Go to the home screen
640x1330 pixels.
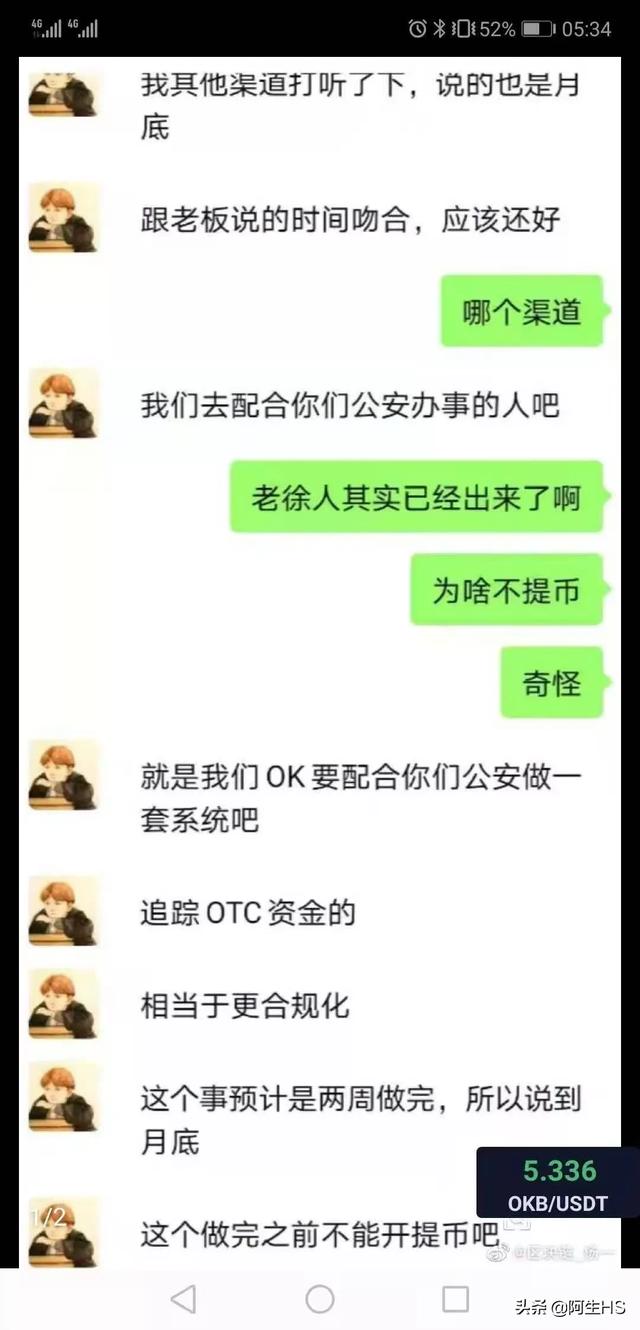pos(320,1299)
